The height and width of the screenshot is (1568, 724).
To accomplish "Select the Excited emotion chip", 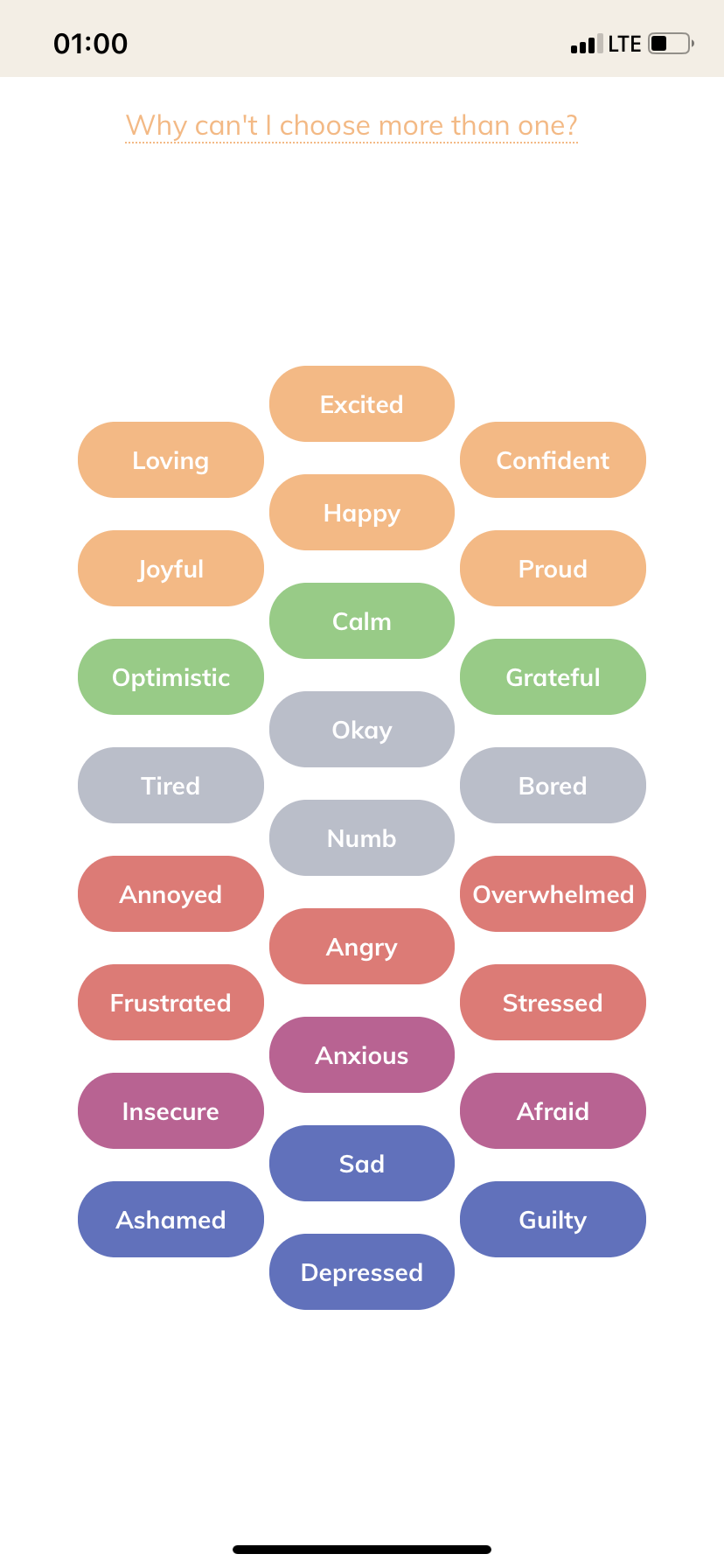I will pyautogui.click(x=361, y=404).
